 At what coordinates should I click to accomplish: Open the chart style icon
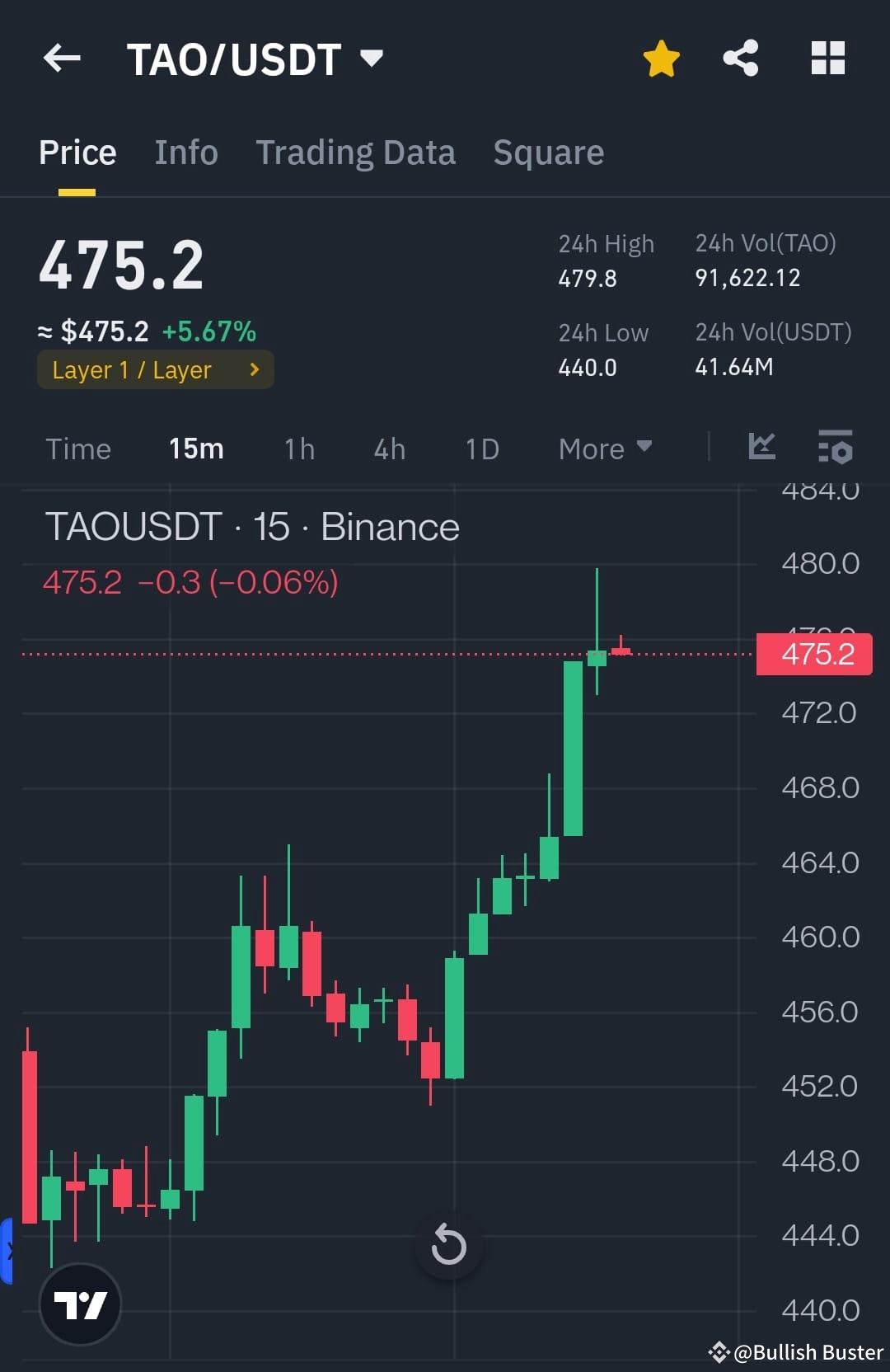tap(762, 448)
